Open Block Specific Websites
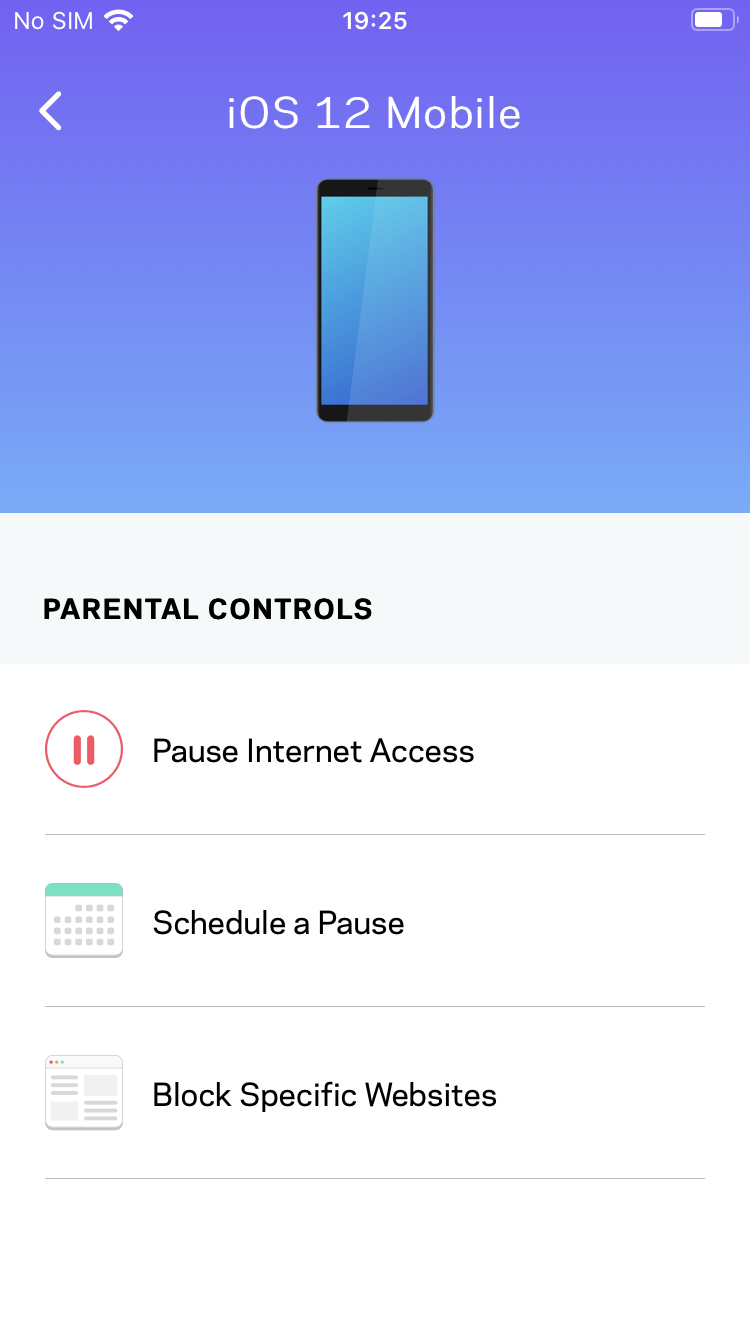This screenshot has height=1334, width=750. tap(324, 1094)
